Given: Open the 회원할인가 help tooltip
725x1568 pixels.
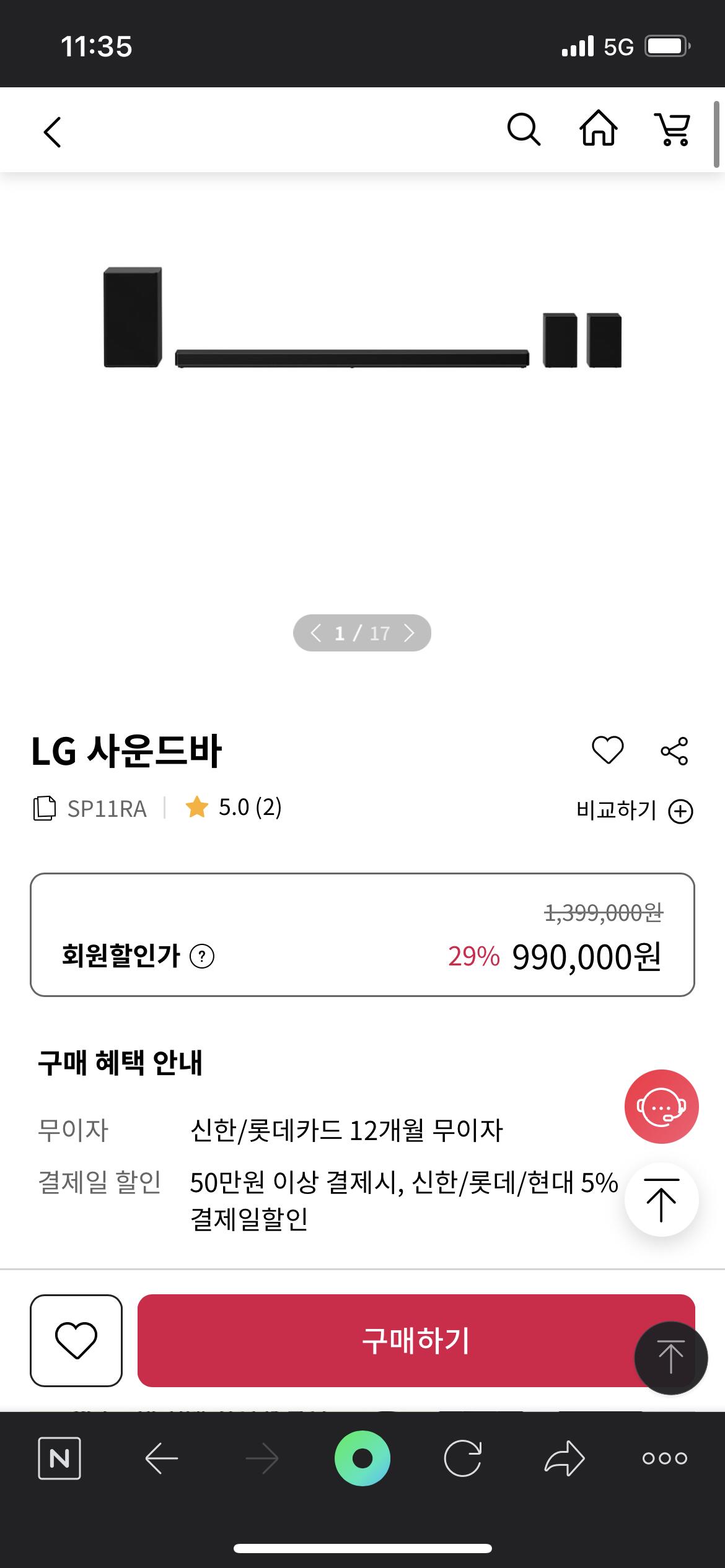Looking at the screenshot, I should coord(202,957).
